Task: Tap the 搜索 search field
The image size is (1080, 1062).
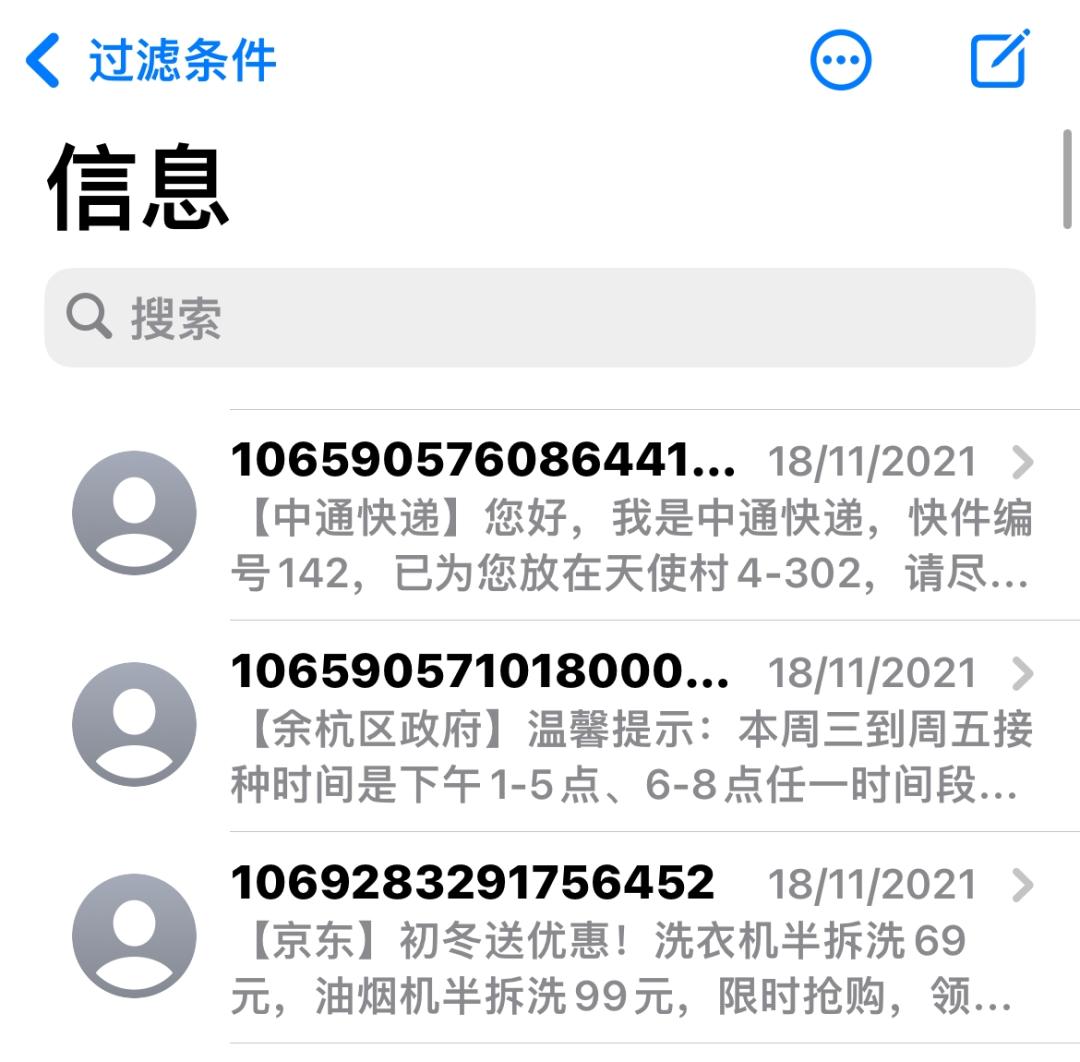Action: [x=540, y=317]
